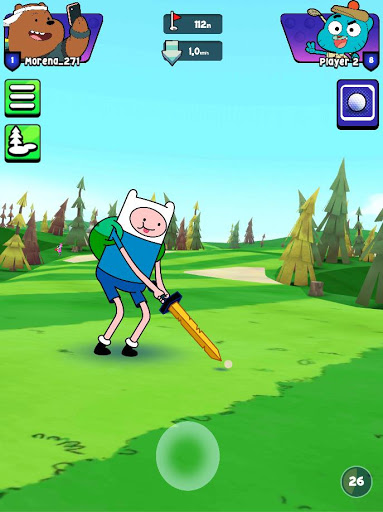
Task: Open the course overview tree button
Action: click(22, 143)
